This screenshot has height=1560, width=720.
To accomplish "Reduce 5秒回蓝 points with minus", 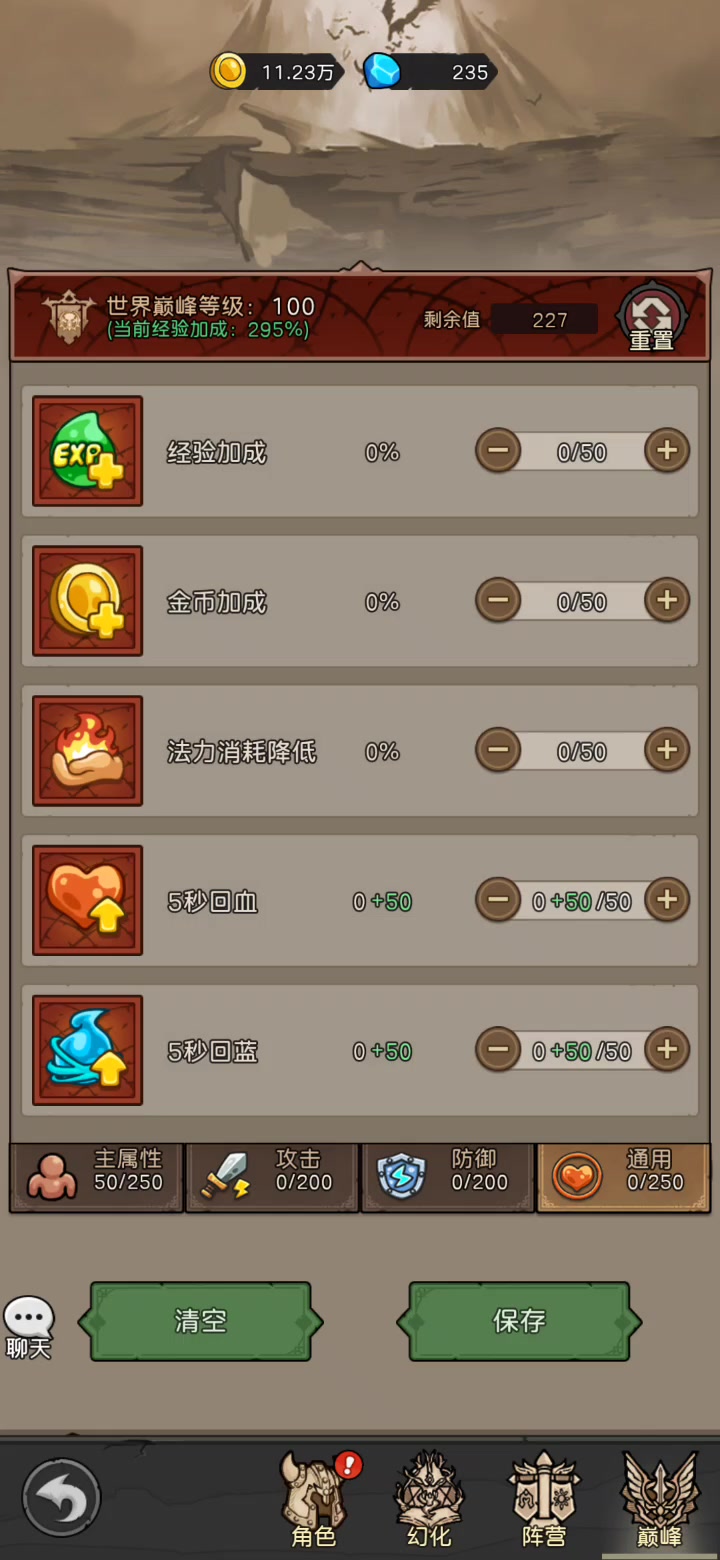I will pyautogui.click(x=498, y=1050).
